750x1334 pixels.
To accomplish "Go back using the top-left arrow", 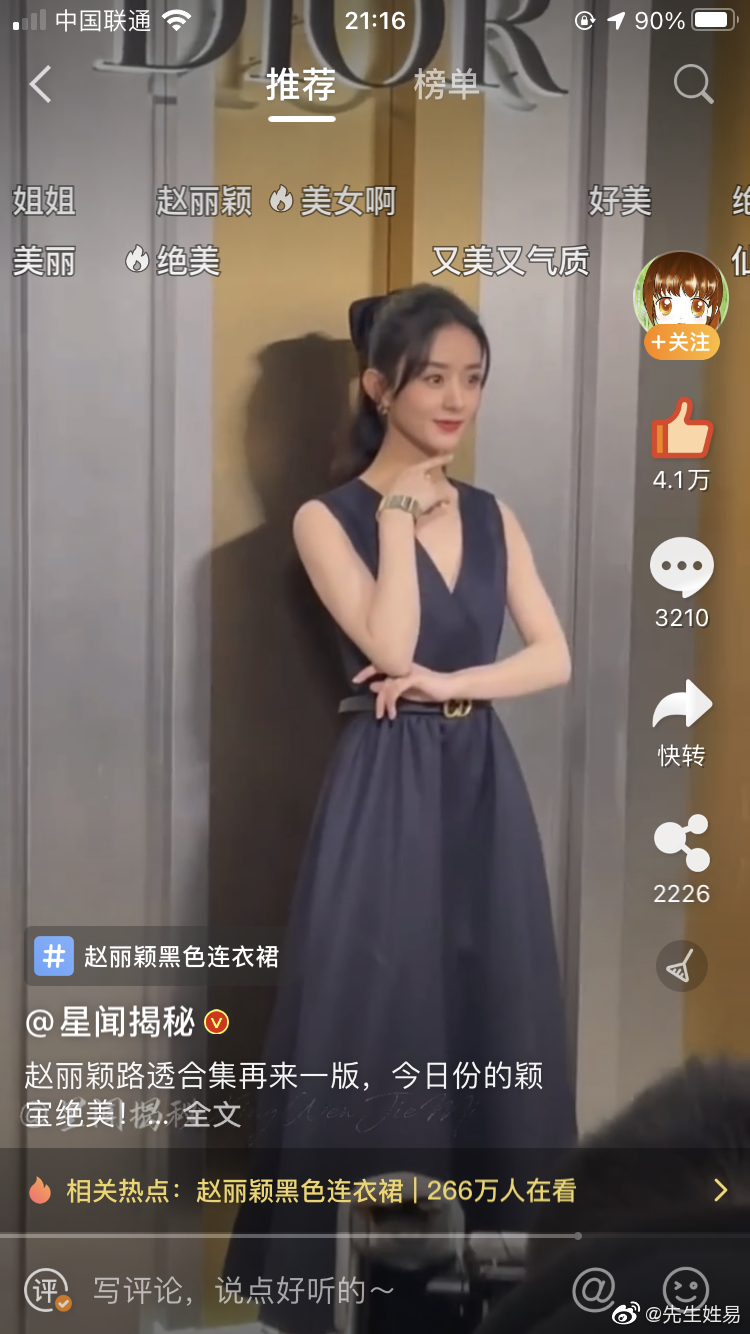I will coord(40,85).
